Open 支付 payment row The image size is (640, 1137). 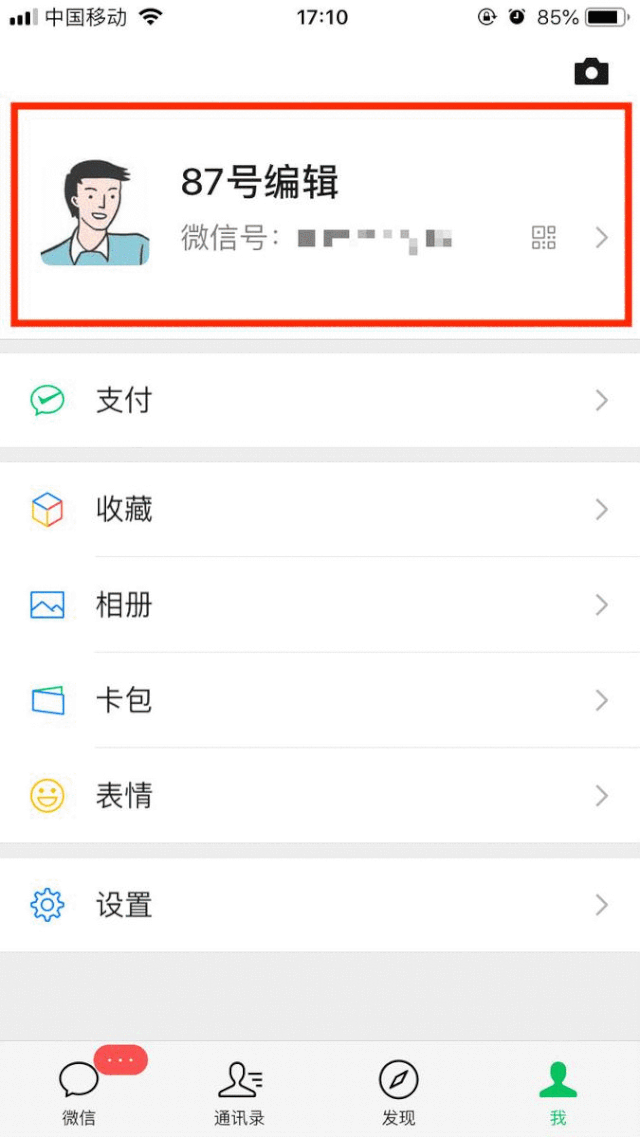pyautogui.click(x=320, y=401)
